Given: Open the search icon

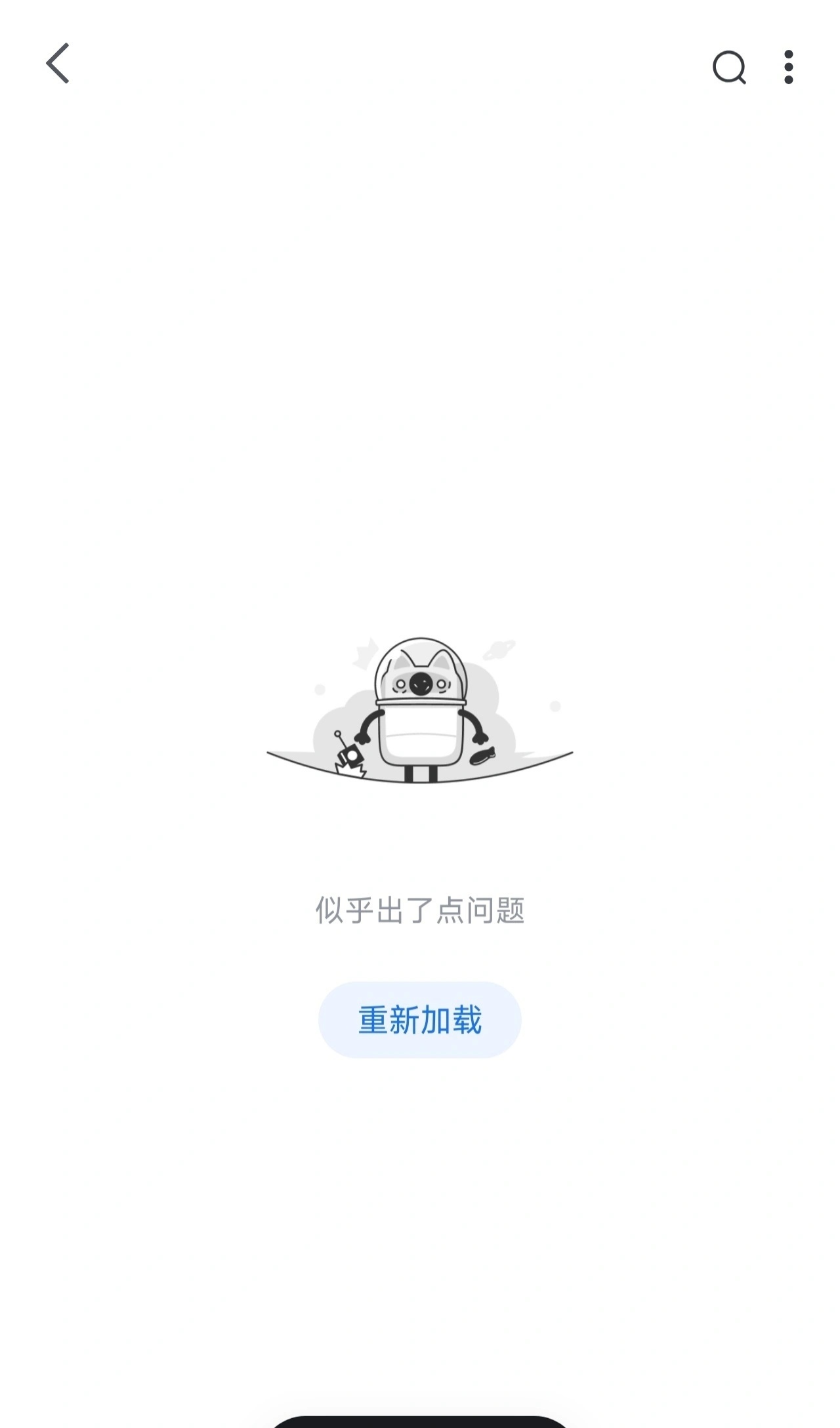Looking at the screenshot, I should pos(729,67).
